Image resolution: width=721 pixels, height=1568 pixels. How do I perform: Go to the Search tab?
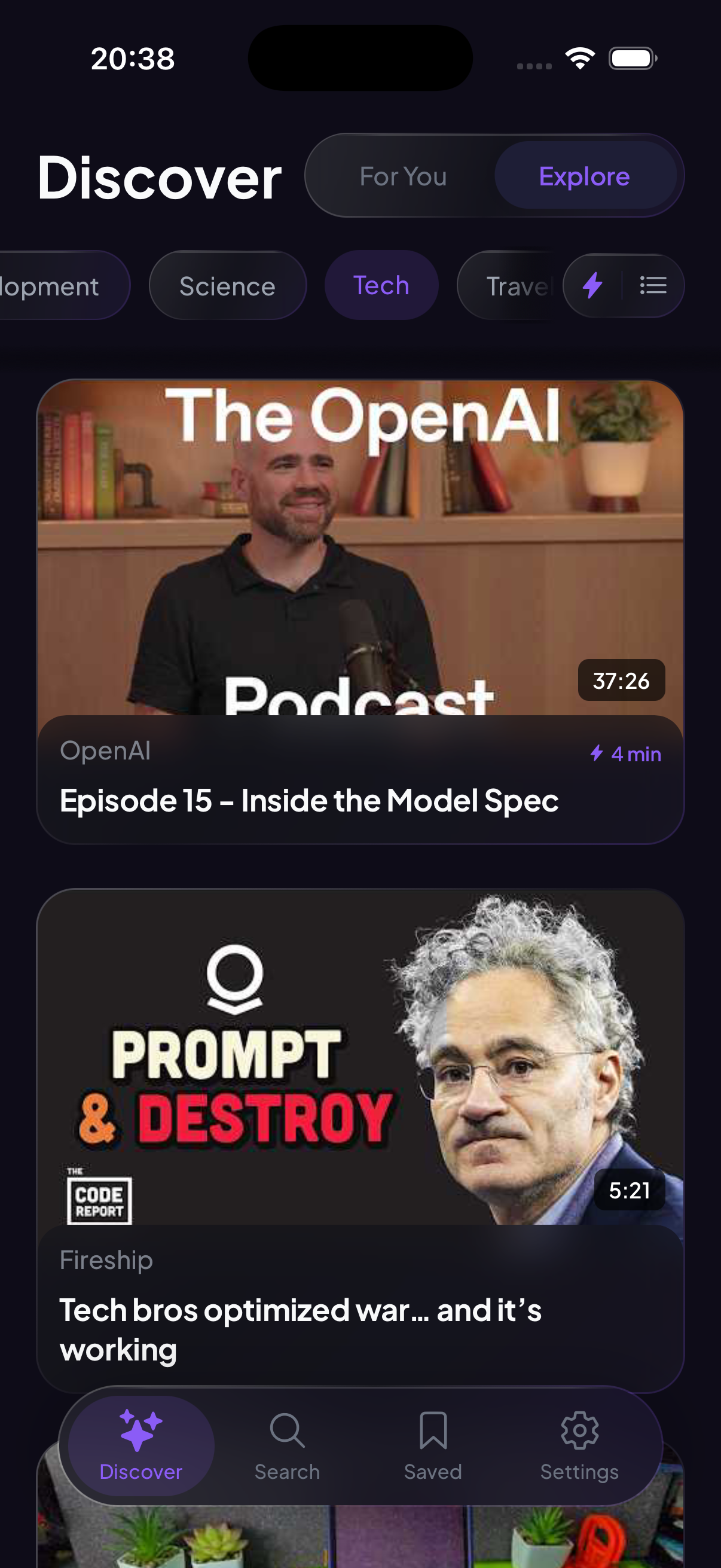(286, 1446)
